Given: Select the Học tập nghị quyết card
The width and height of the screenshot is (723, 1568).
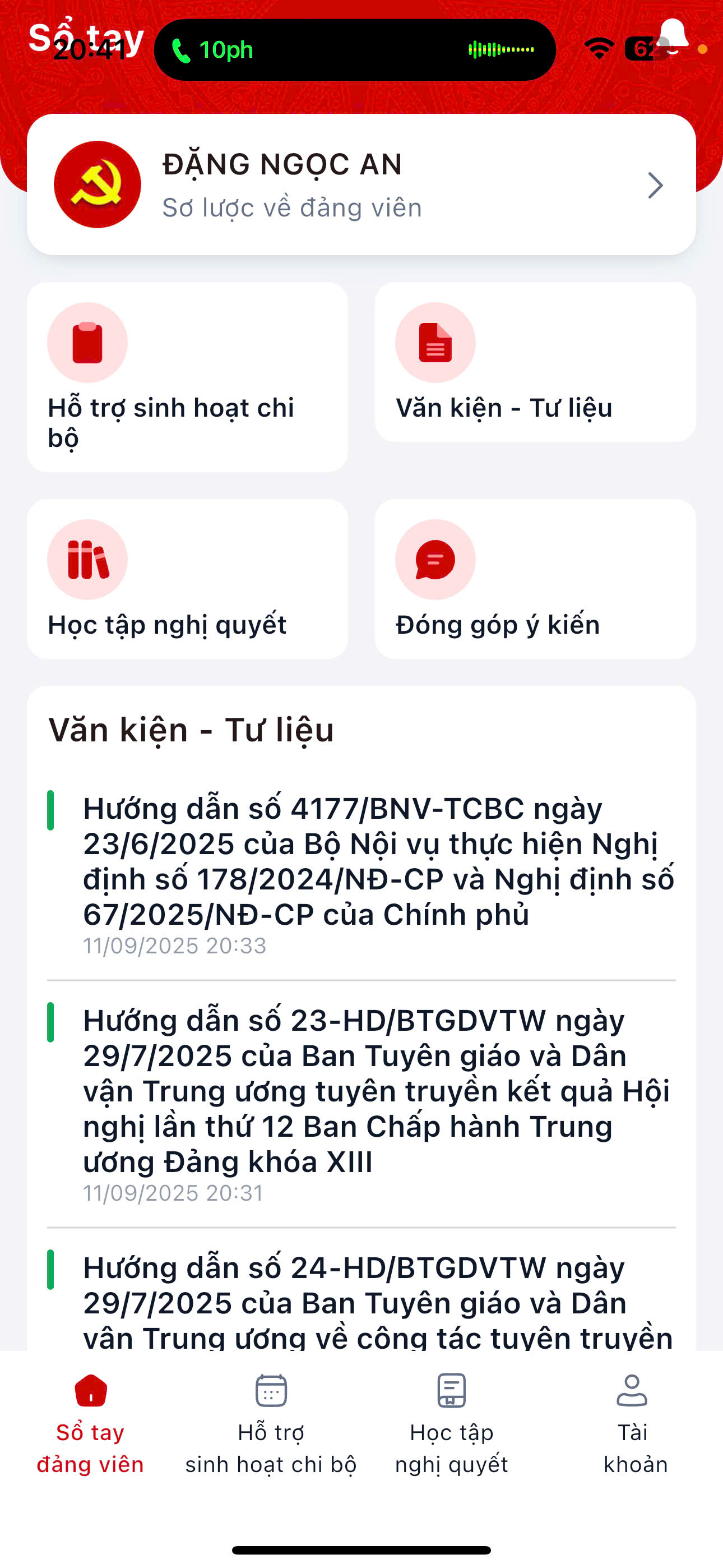Looking at the screenshot, I should tap(187, 579).
